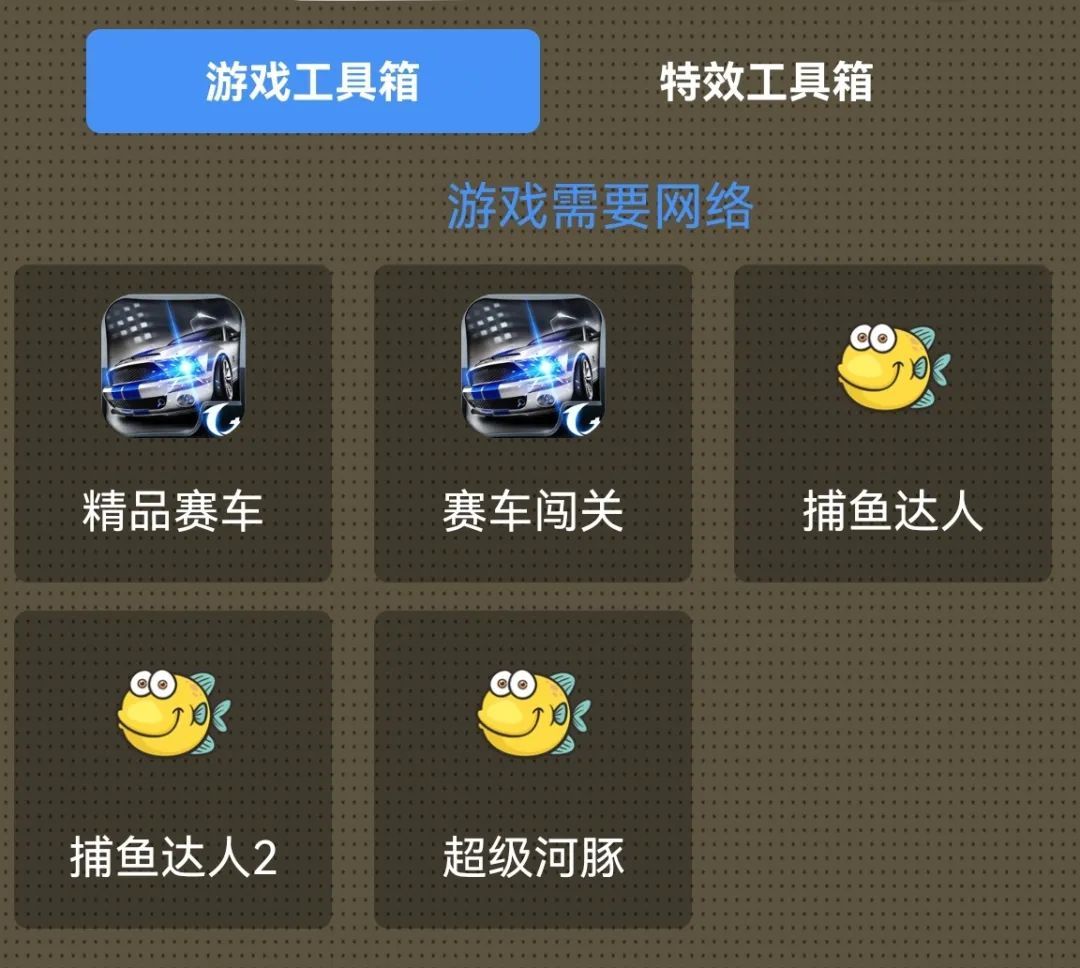
Task: Open the 捕鱼达人 game tile
Action: (x=893, y=423)
